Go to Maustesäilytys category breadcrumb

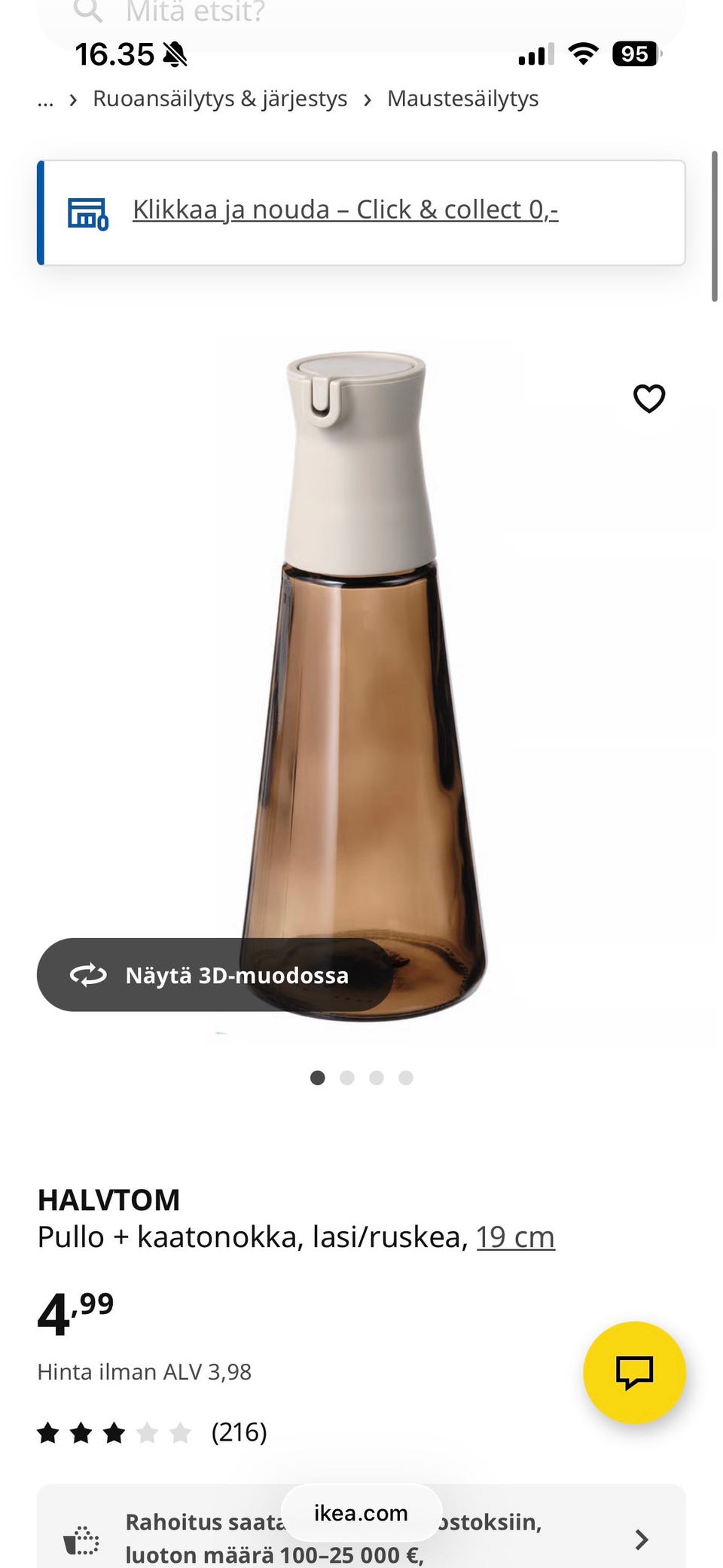pos(462,99)
